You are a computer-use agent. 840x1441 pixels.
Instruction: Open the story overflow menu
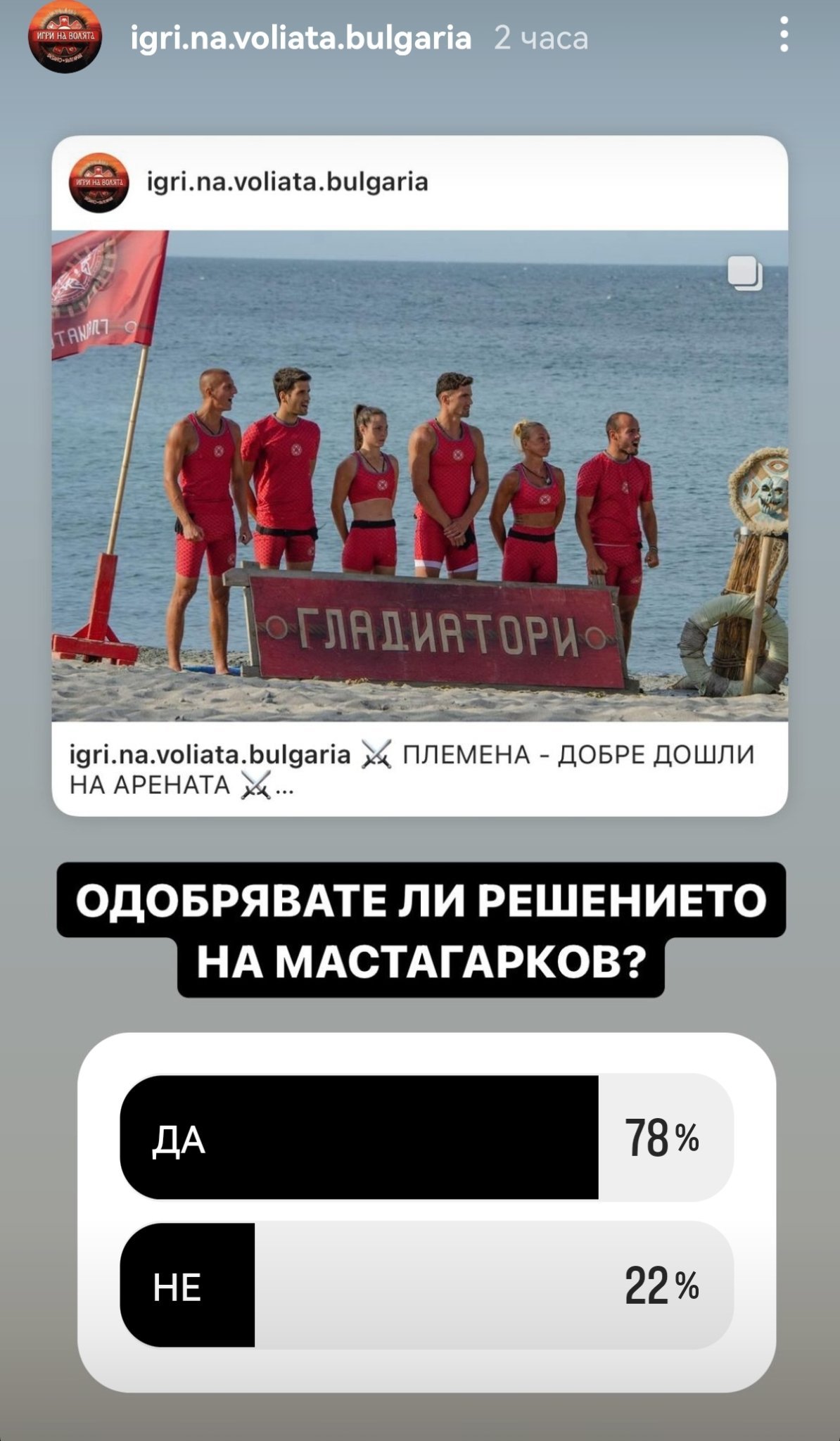click(x=784, y=35)
